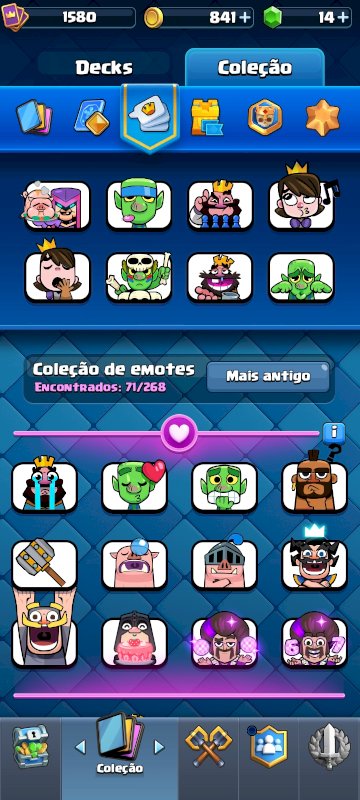Buy gems using the plus button

(x=343, y=17)
